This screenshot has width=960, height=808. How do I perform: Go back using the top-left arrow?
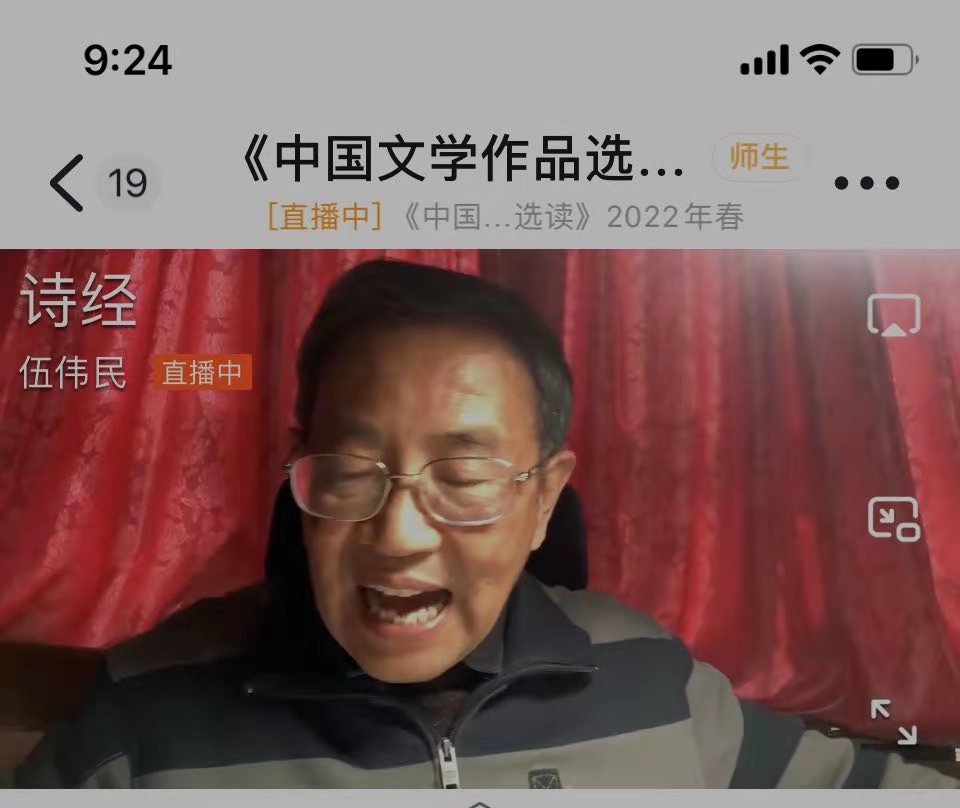[67, 183]
